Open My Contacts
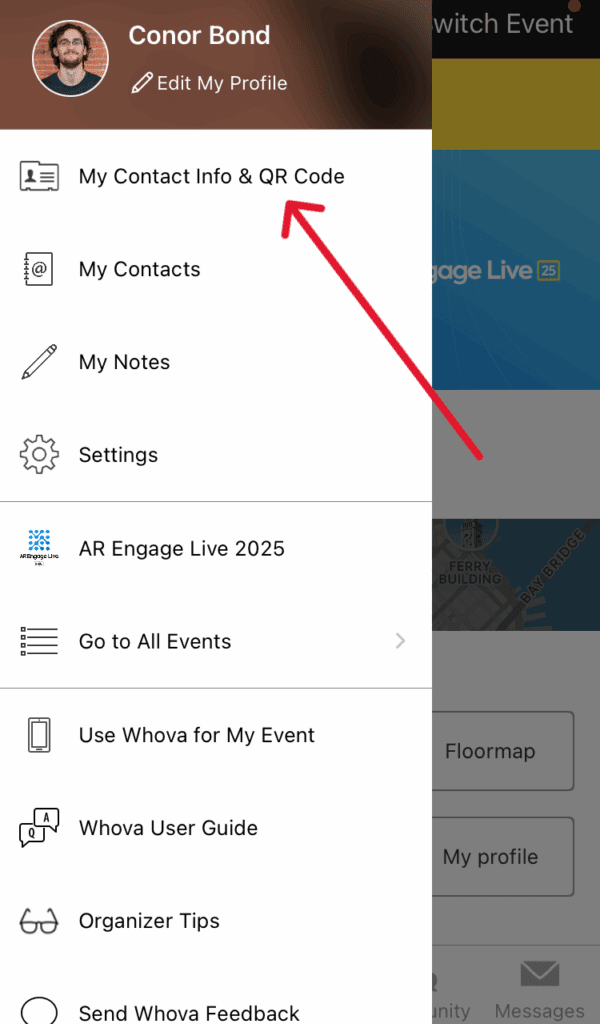Viewport: 600px width, 1024px height. point(139,269)
